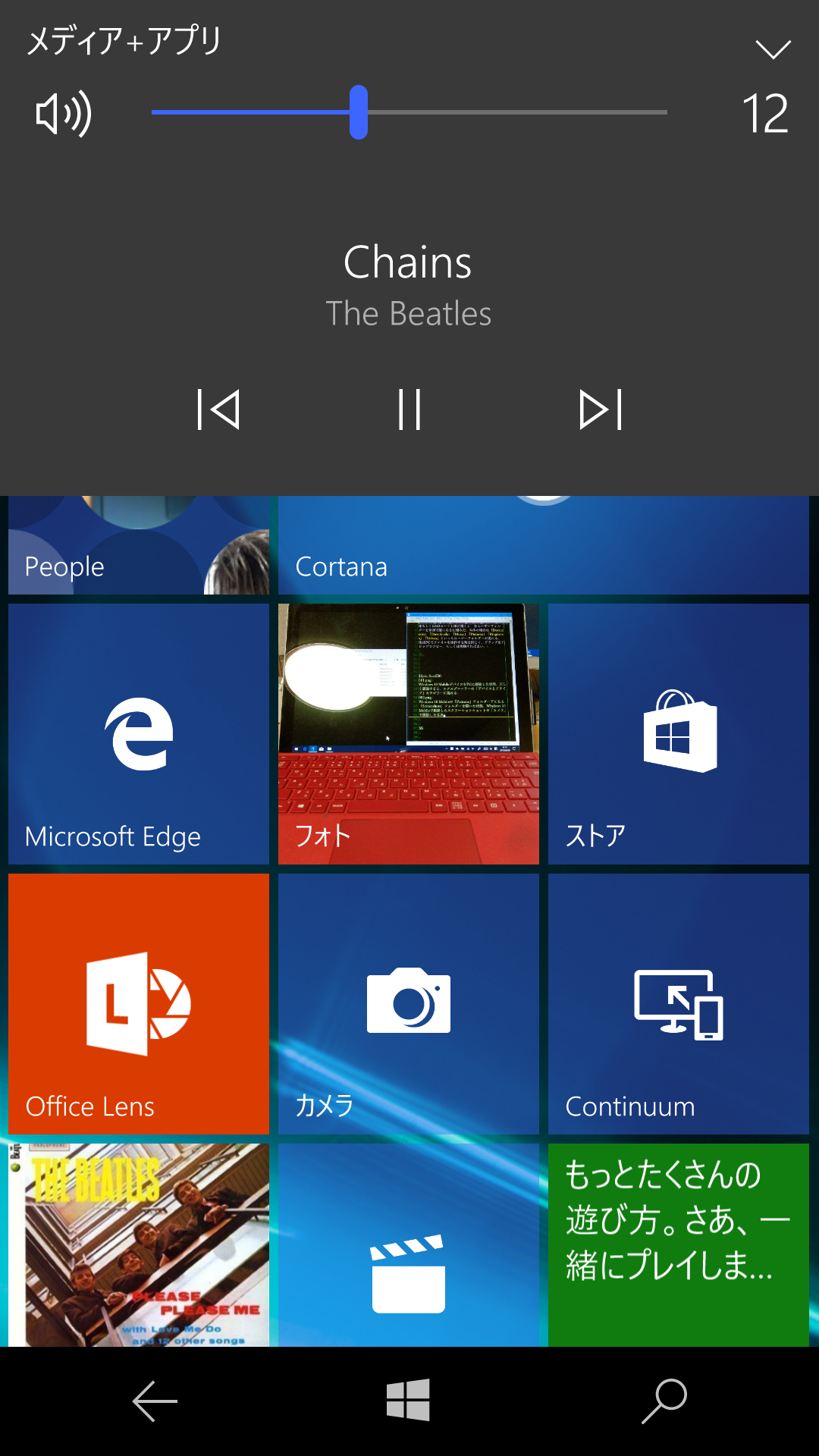
Task: Skip to the previous track
Action: tap(218, 409)
